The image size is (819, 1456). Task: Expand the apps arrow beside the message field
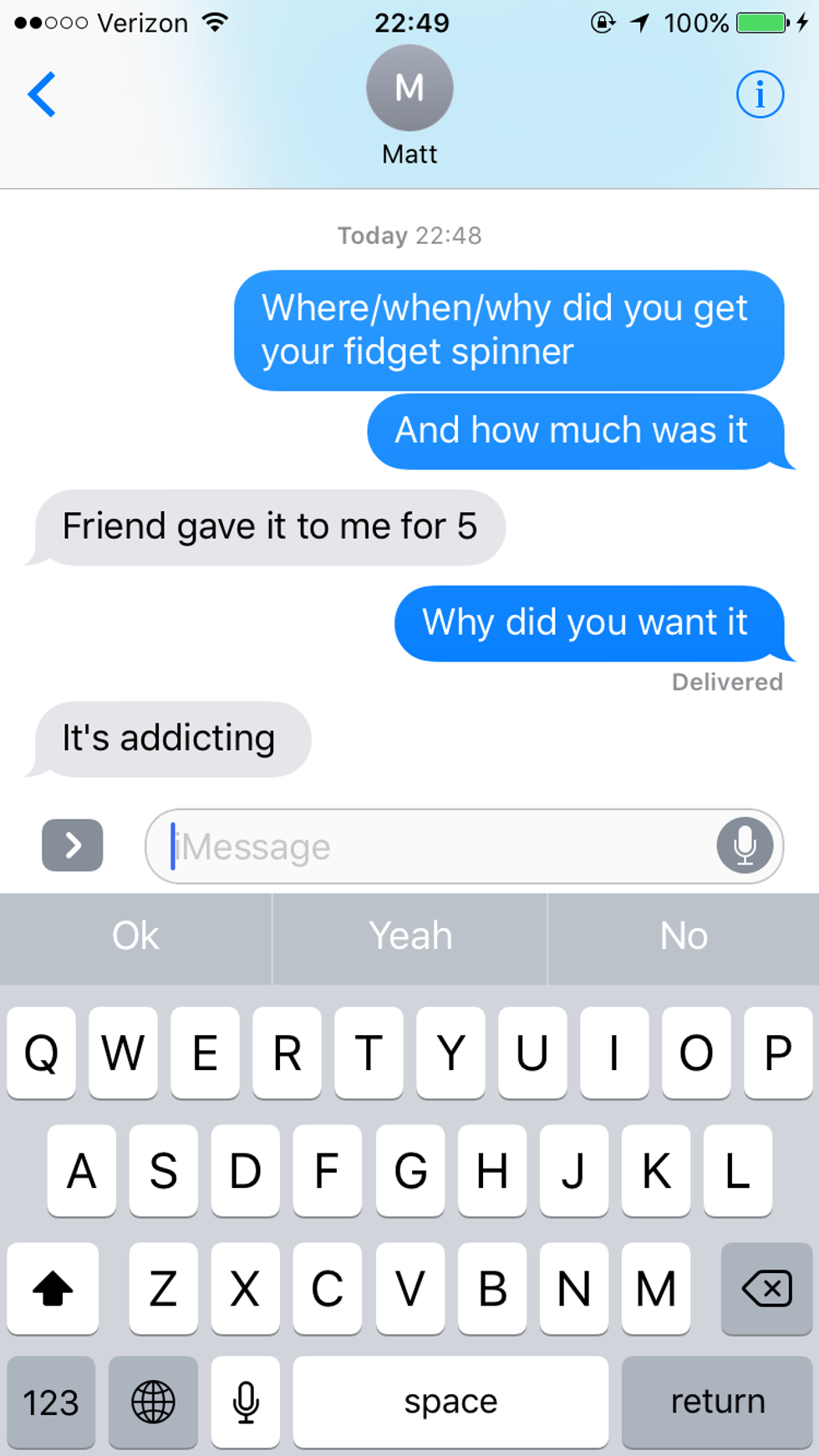coord(73,845)
